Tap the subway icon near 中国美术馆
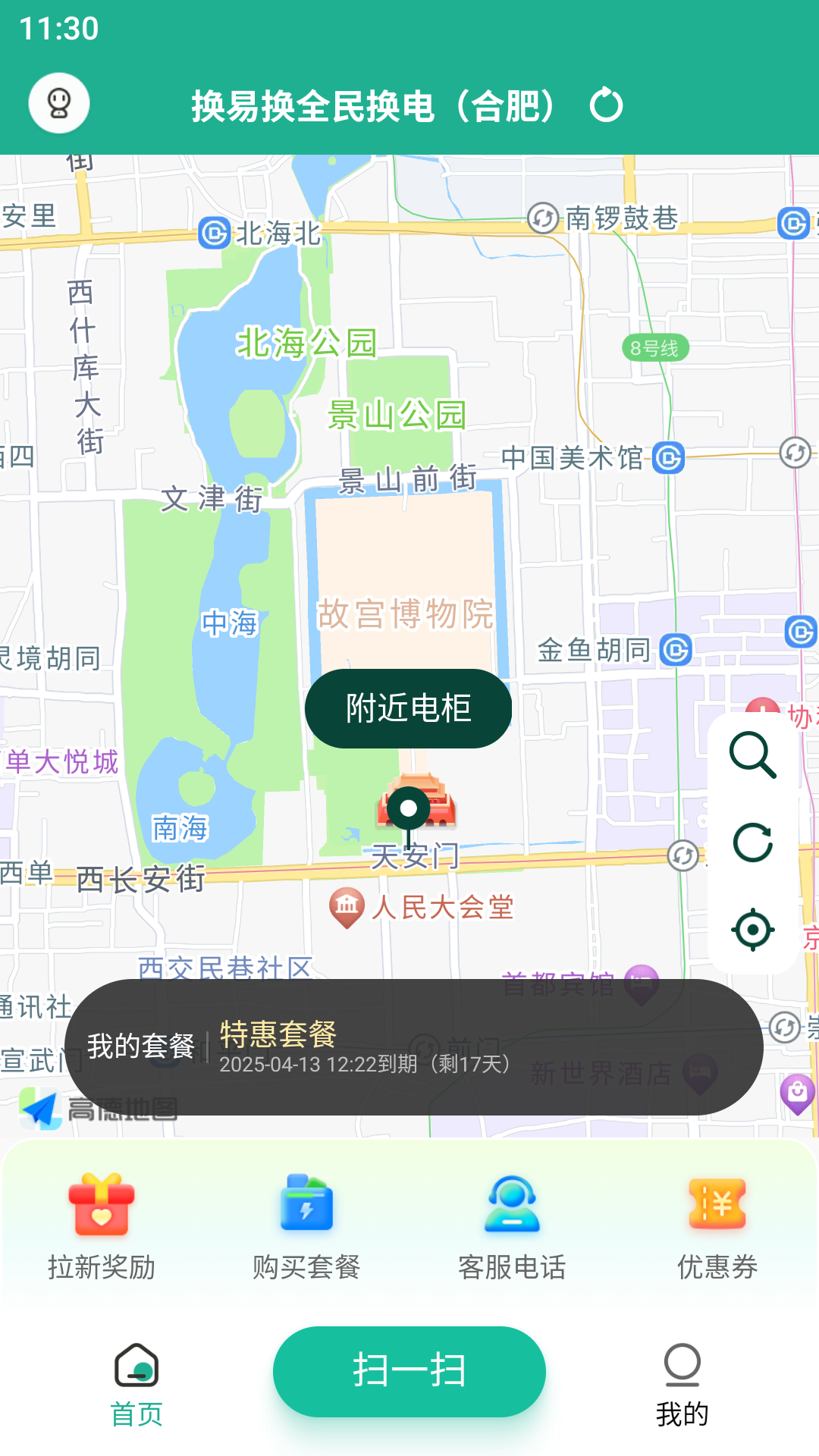 (x=668, y=456)
